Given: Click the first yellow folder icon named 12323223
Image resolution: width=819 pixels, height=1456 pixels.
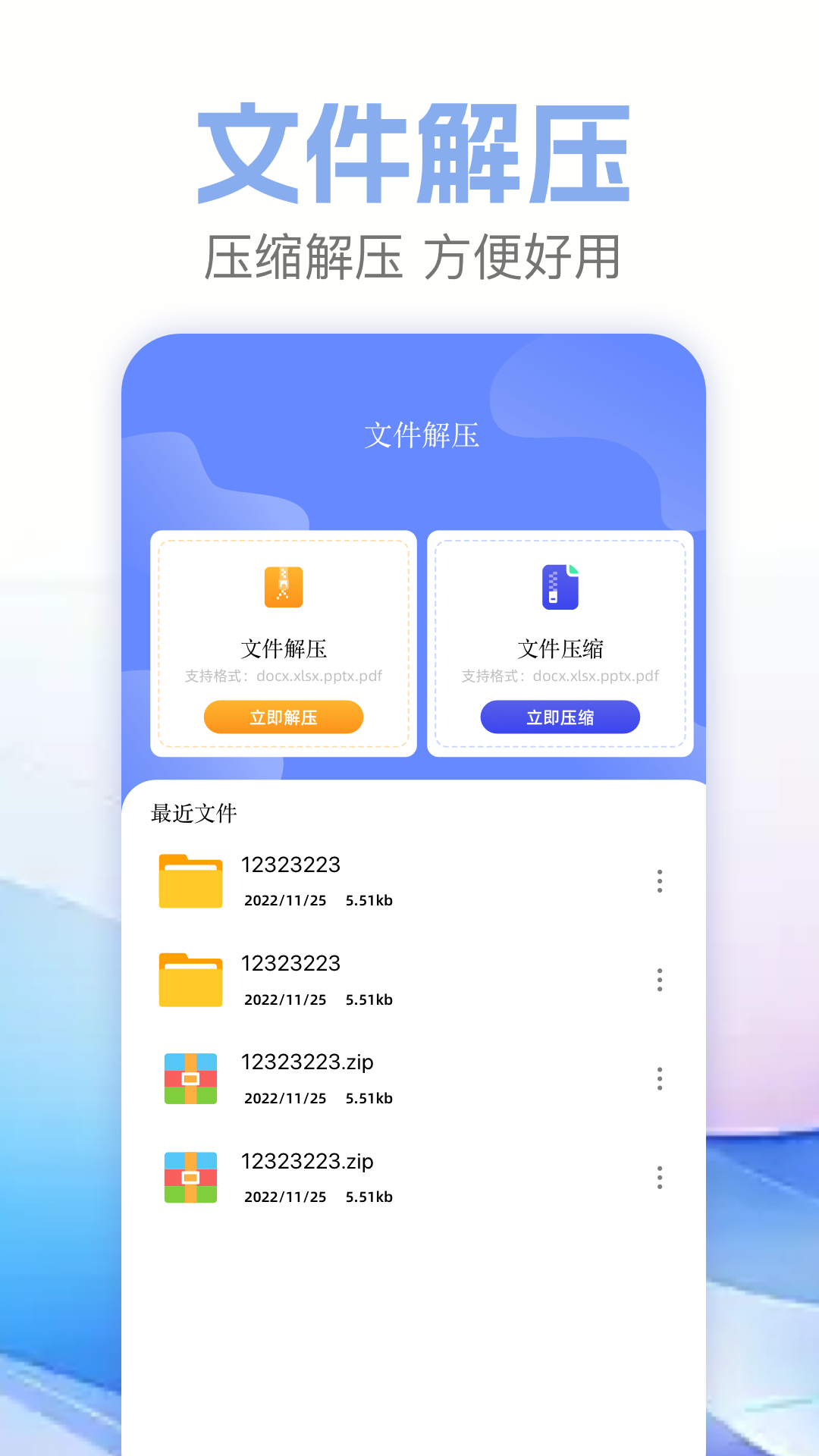Looking at the screenshot, I should pyautogui.click(x=191, y=882).
